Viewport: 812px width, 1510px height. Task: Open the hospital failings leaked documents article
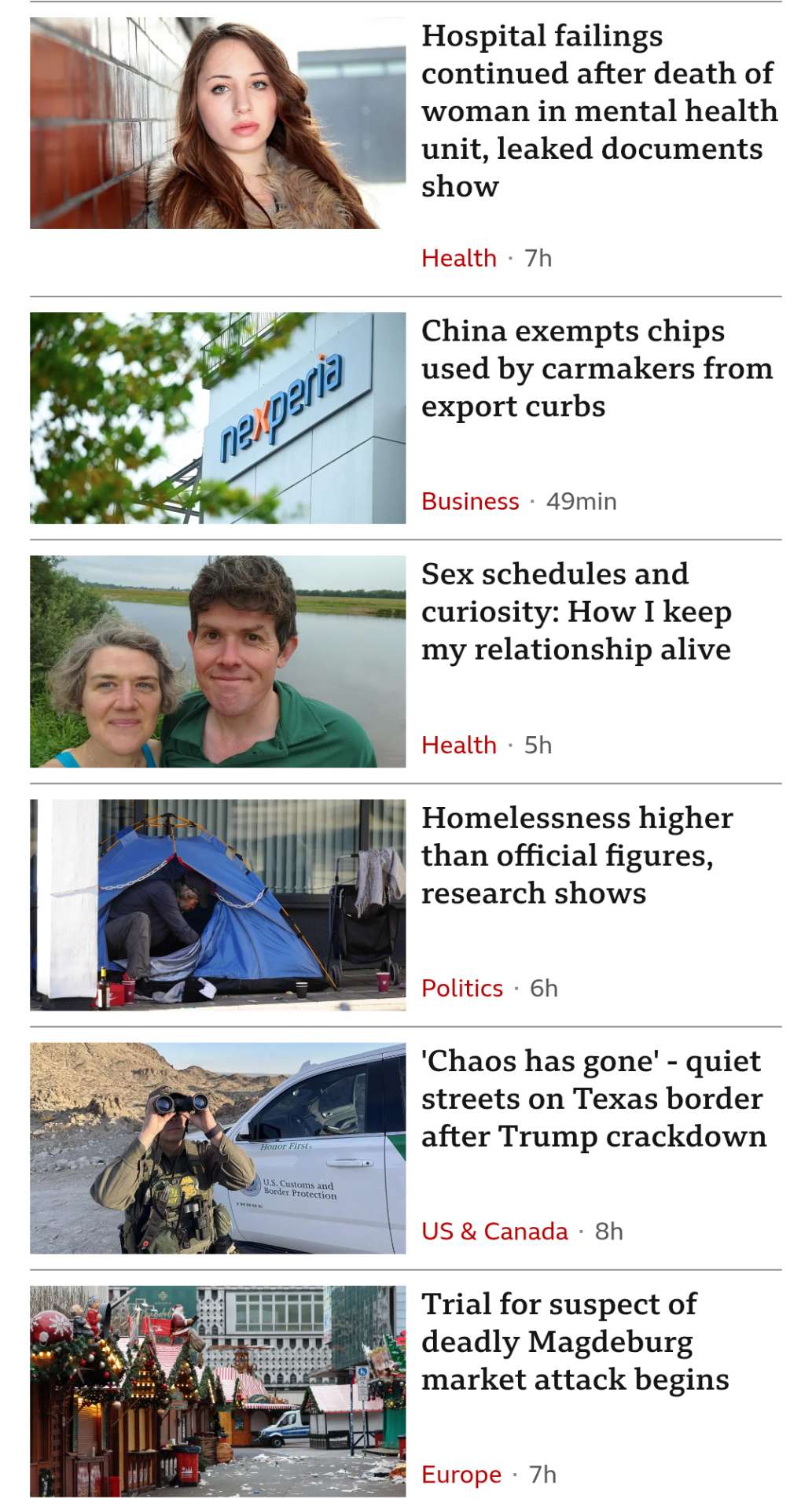coord(599,111)
